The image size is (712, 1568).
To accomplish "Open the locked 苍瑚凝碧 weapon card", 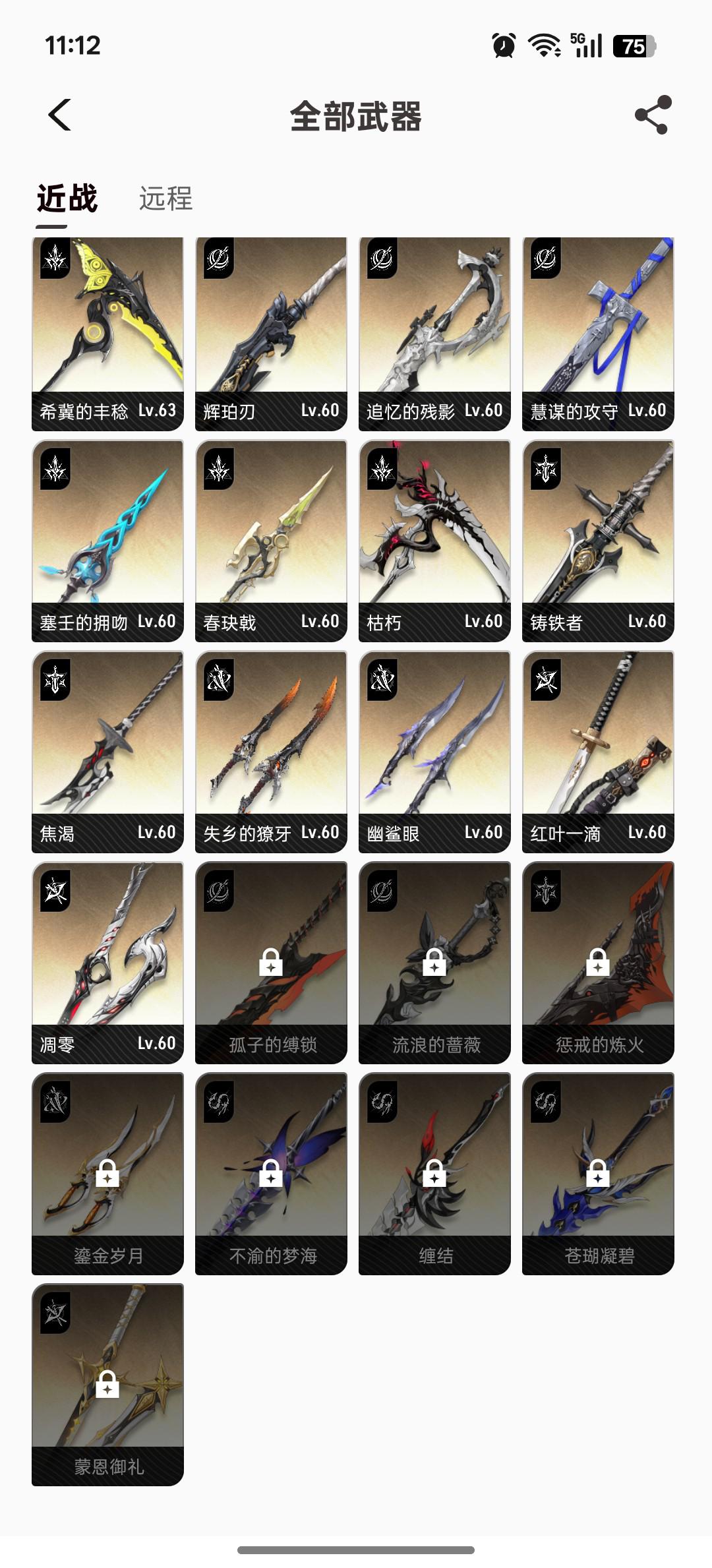I will point(598,1174).
